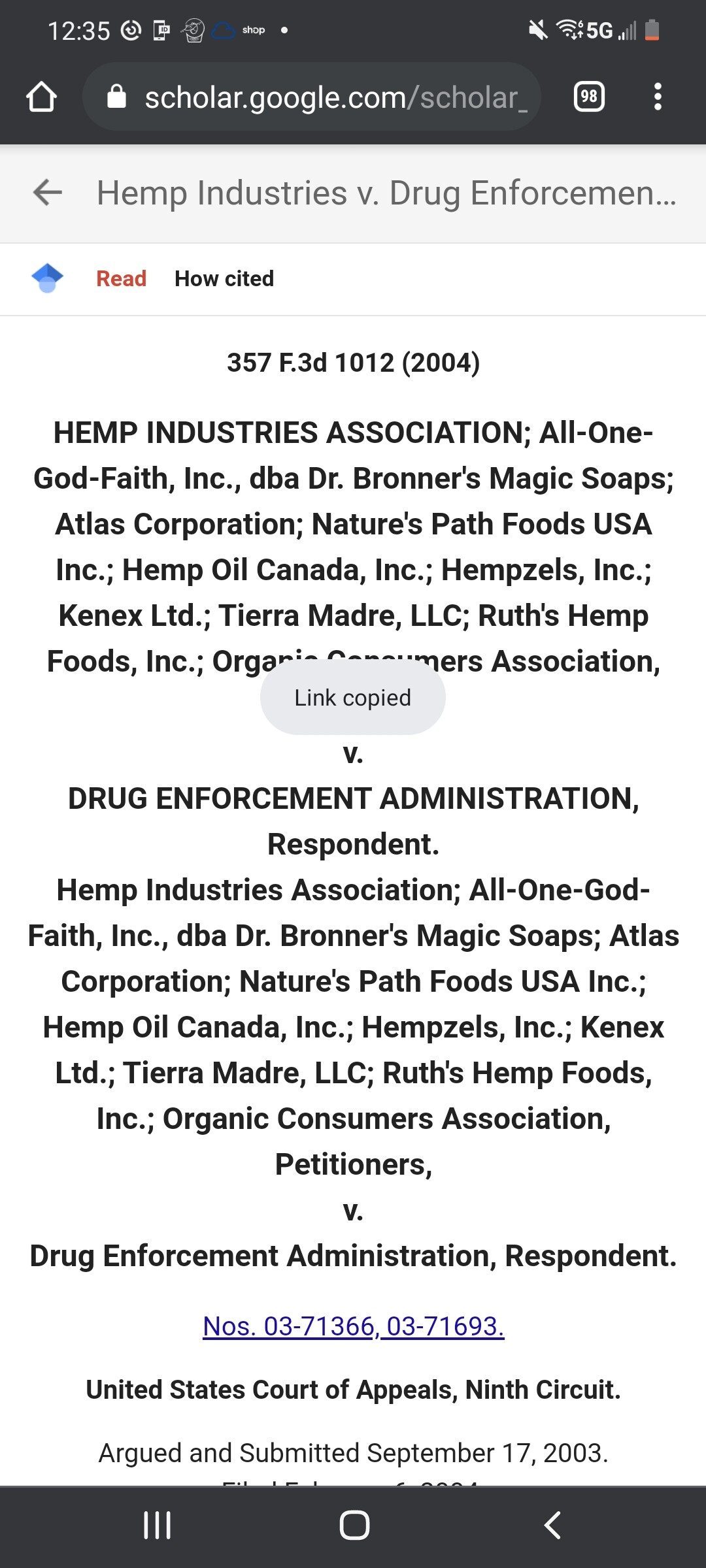Open the Nos. 03-71366, 03-71693 docket link
This screenshot has height=1568, width=706.
[x=354, y=1326]
